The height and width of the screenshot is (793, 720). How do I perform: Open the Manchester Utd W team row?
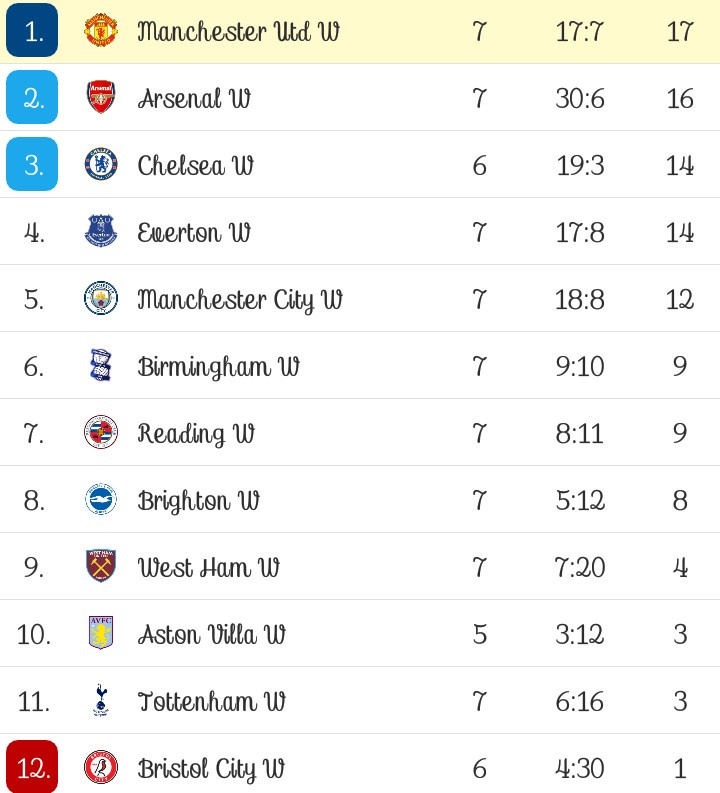click(x=238, y=31)
